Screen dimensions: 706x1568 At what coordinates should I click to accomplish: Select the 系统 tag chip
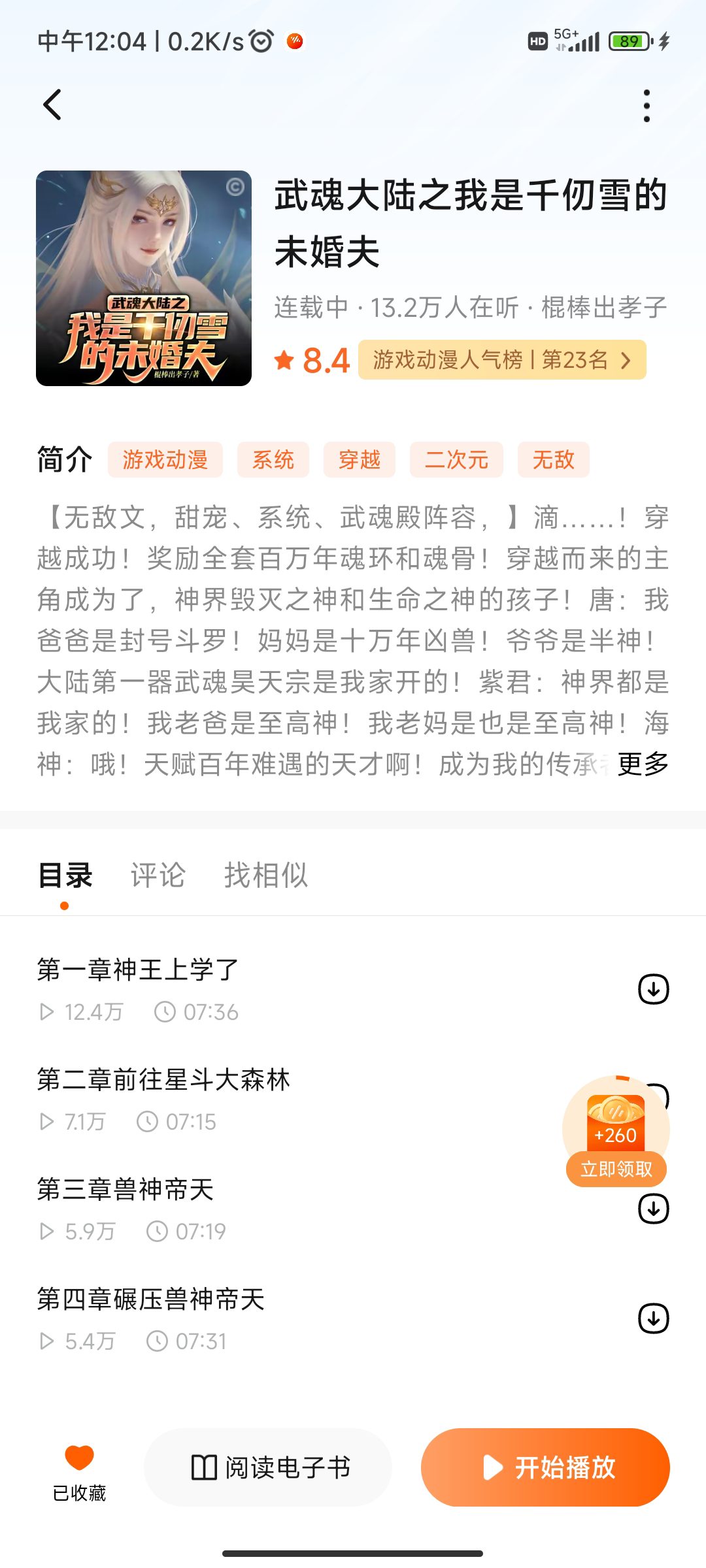(x=273, y=460)
